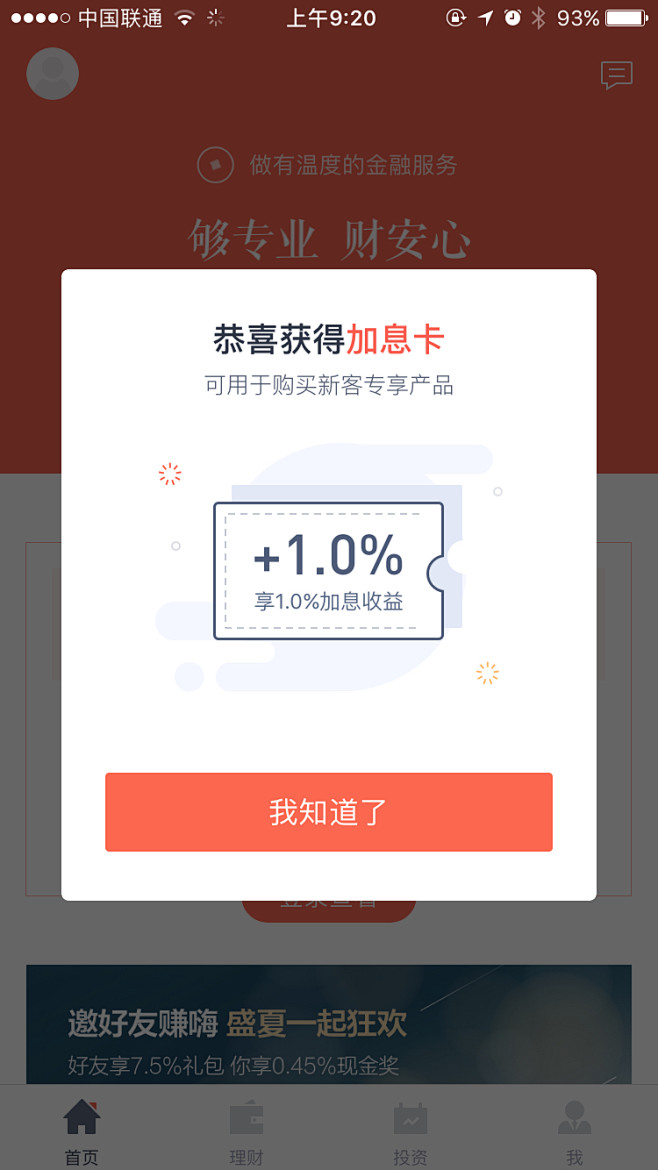Screen dimensions: 658x1170
Task: Open the 邀好友赚嗨 banner
Action: pyautogui.click(x=329, y=1024)
